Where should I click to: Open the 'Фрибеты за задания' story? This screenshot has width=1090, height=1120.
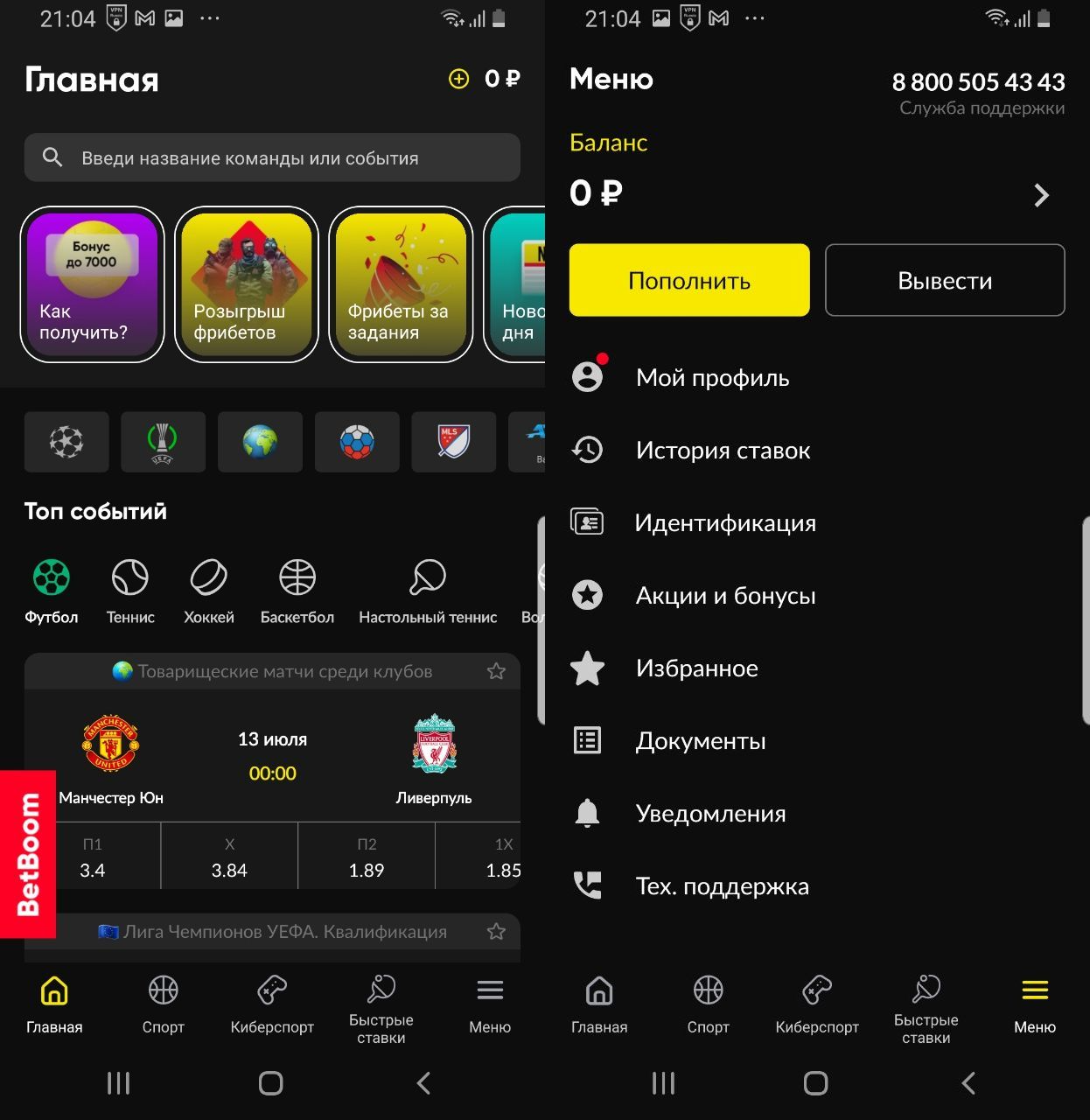tap(401, 284)
